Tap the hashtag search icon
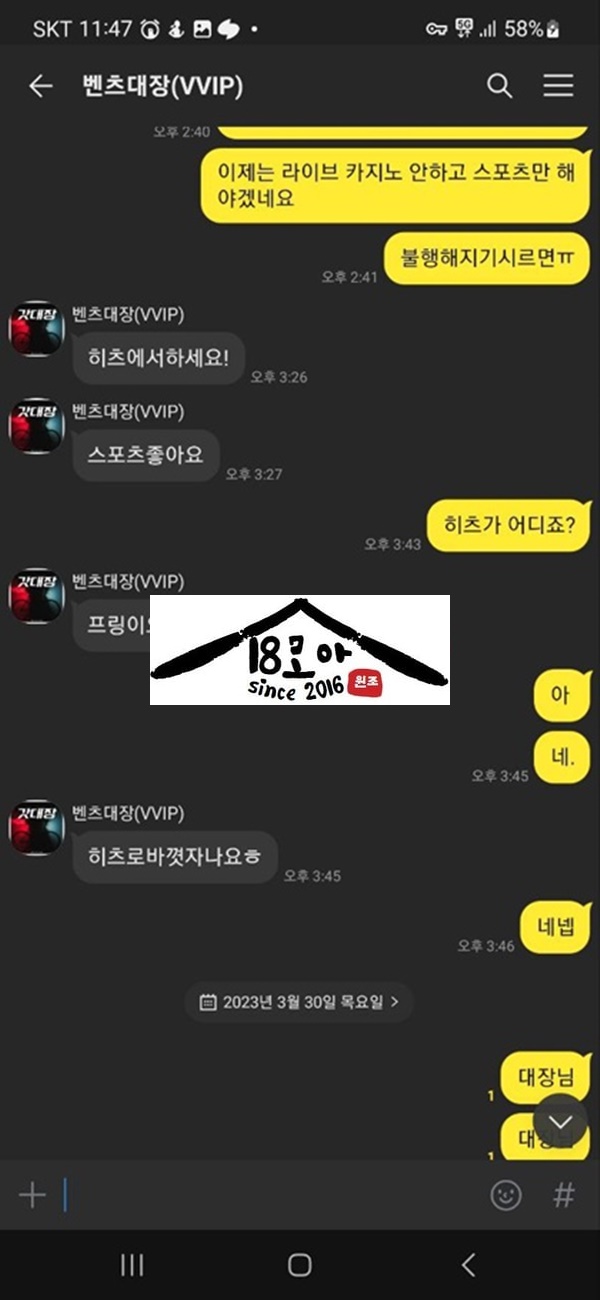This screenshot has width=600, height=1300. point(564,1195)
